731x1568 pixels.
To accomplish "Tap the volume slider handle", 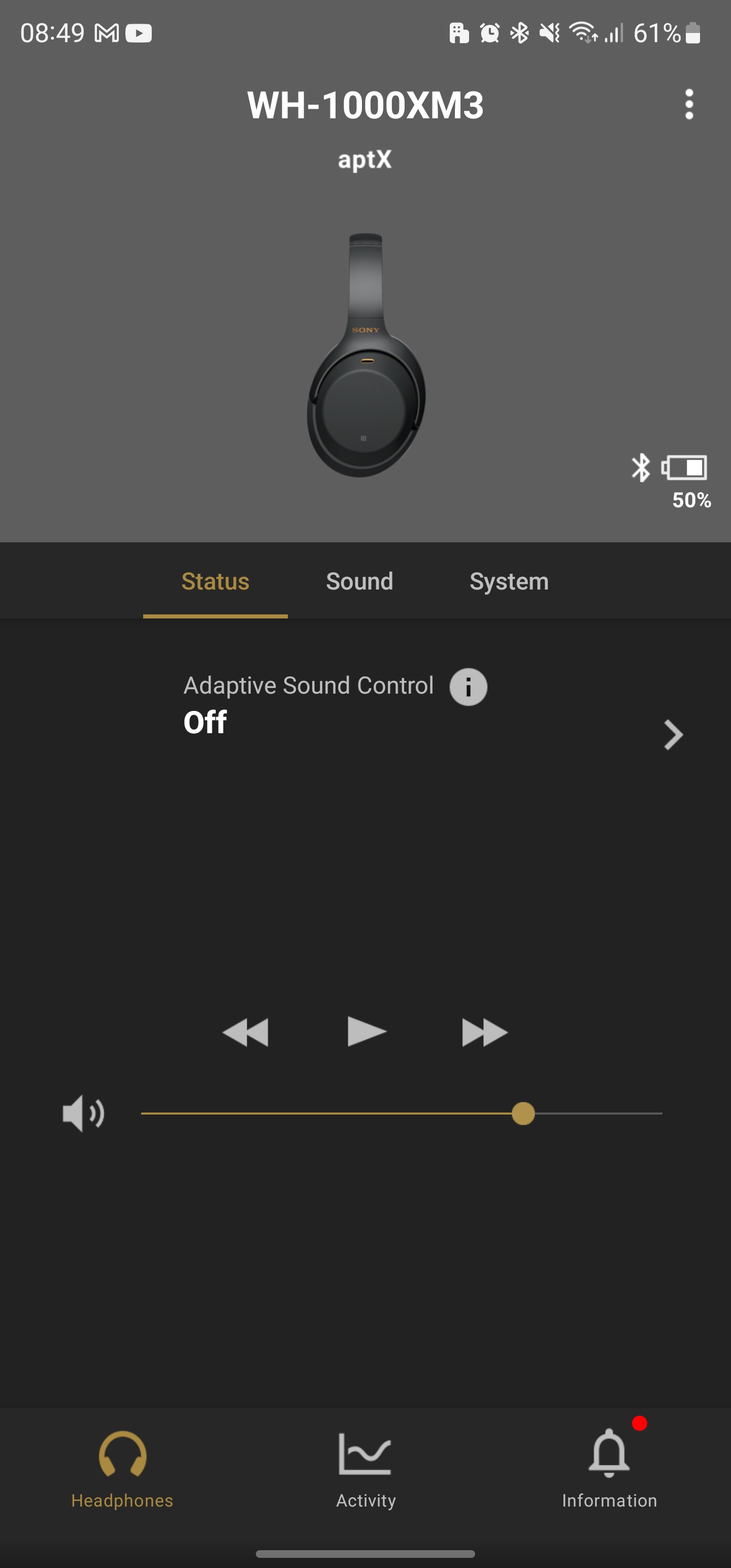I will click(523, 1114).
